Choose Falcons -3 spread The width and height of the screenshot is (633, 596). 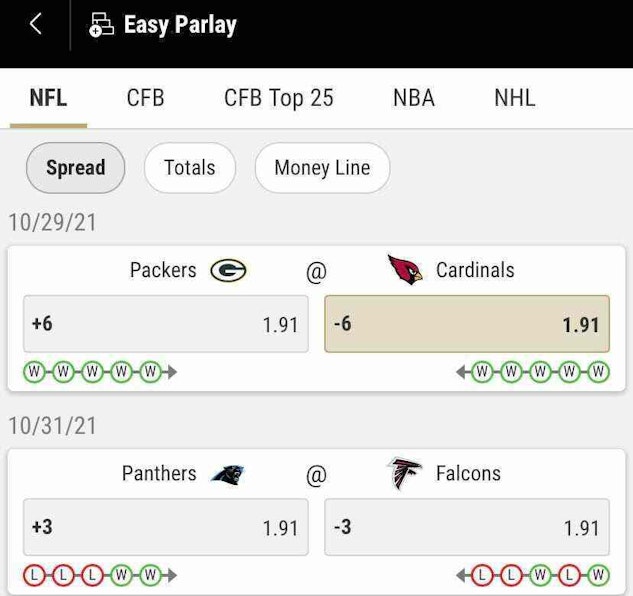click(467, 527)
